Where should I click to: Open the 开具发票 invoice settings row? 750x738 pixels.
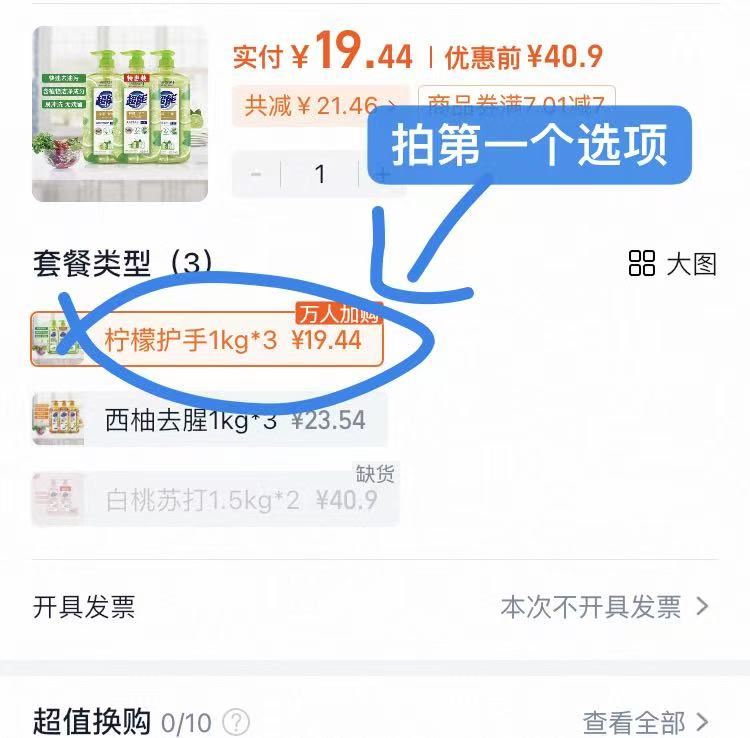point(374,606)
